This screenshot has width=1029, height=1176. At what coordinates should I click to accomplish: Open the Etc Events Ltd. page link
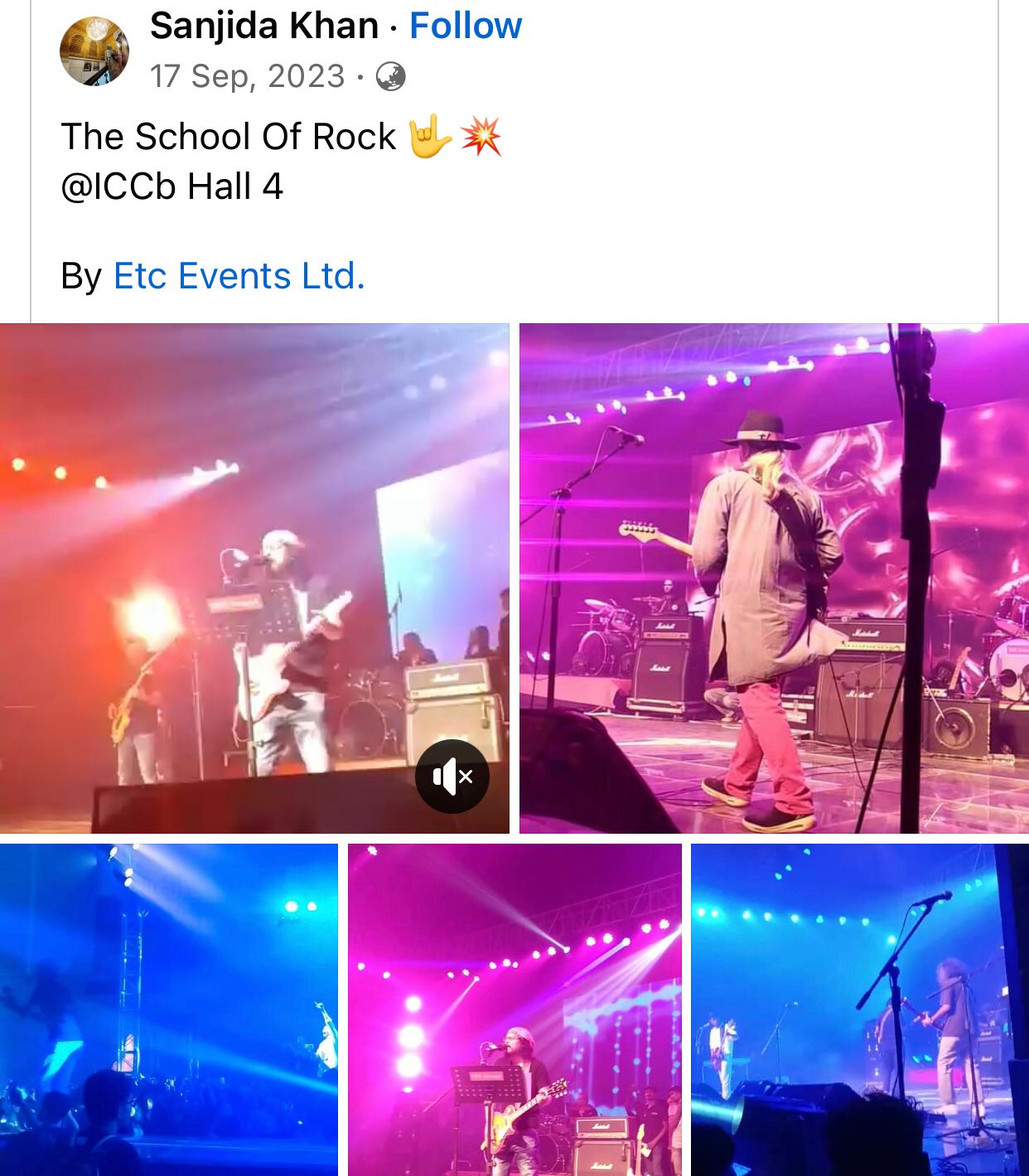click(239, 276)
